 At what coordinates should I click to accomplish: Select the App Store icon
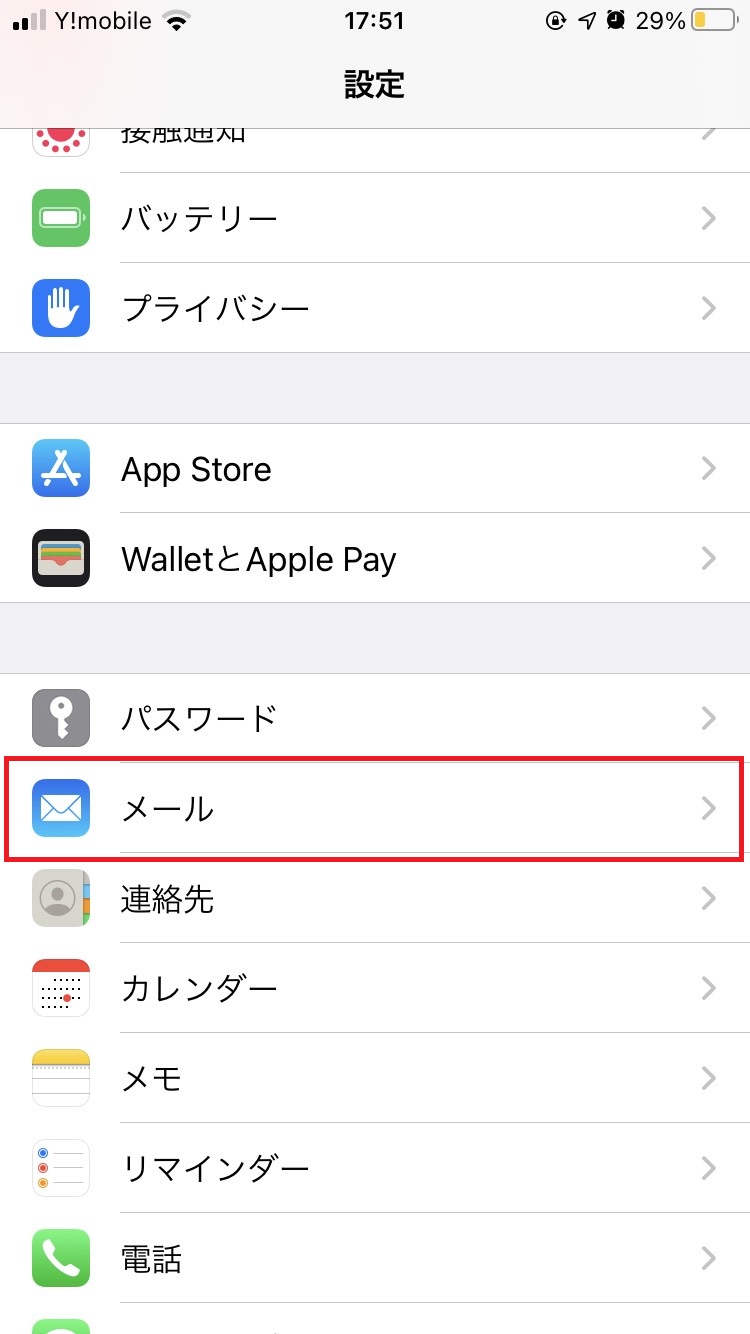point(60,468)
